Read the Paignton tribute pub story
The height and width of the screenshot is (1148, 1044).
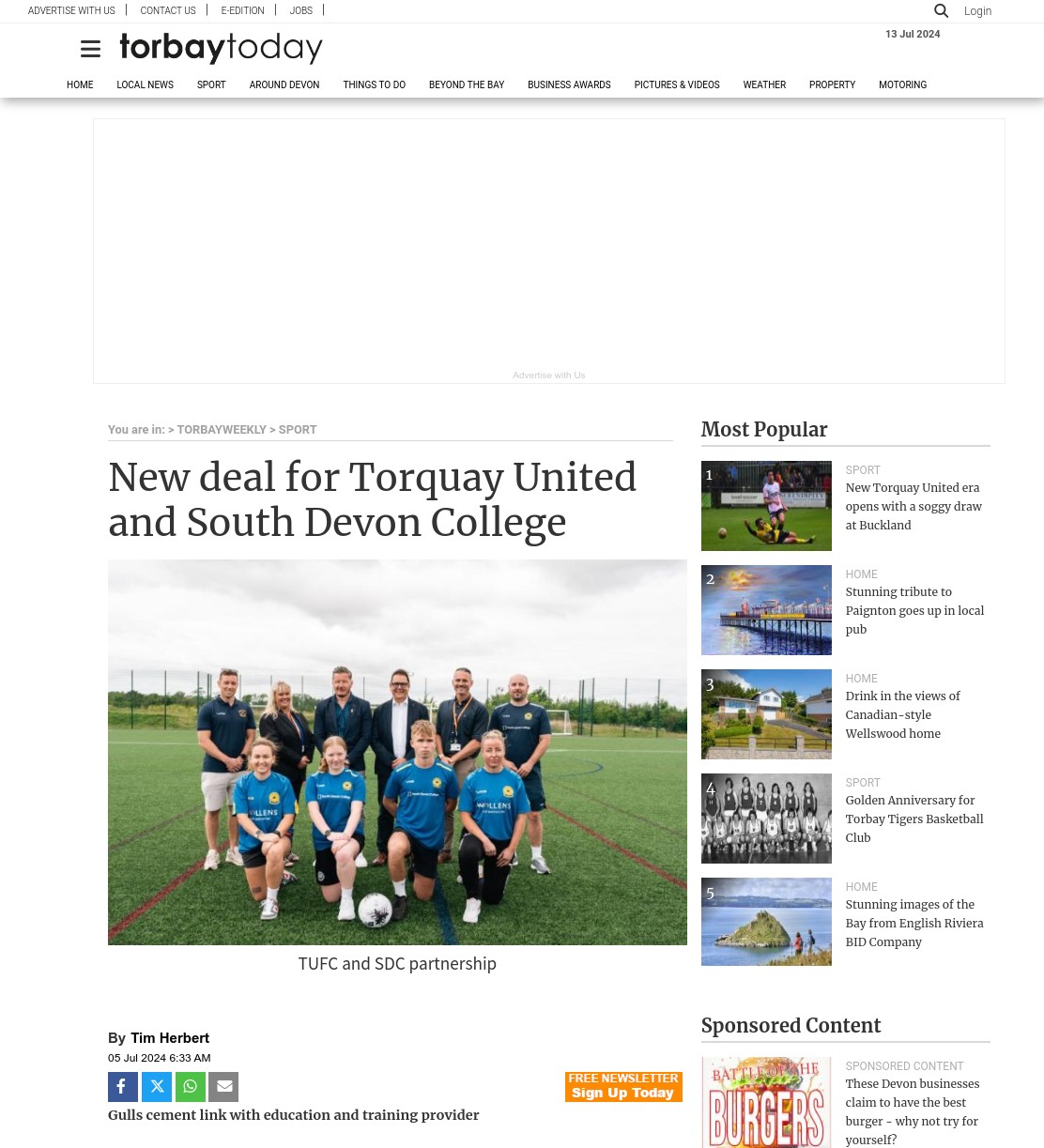click(x=914, y=610)
